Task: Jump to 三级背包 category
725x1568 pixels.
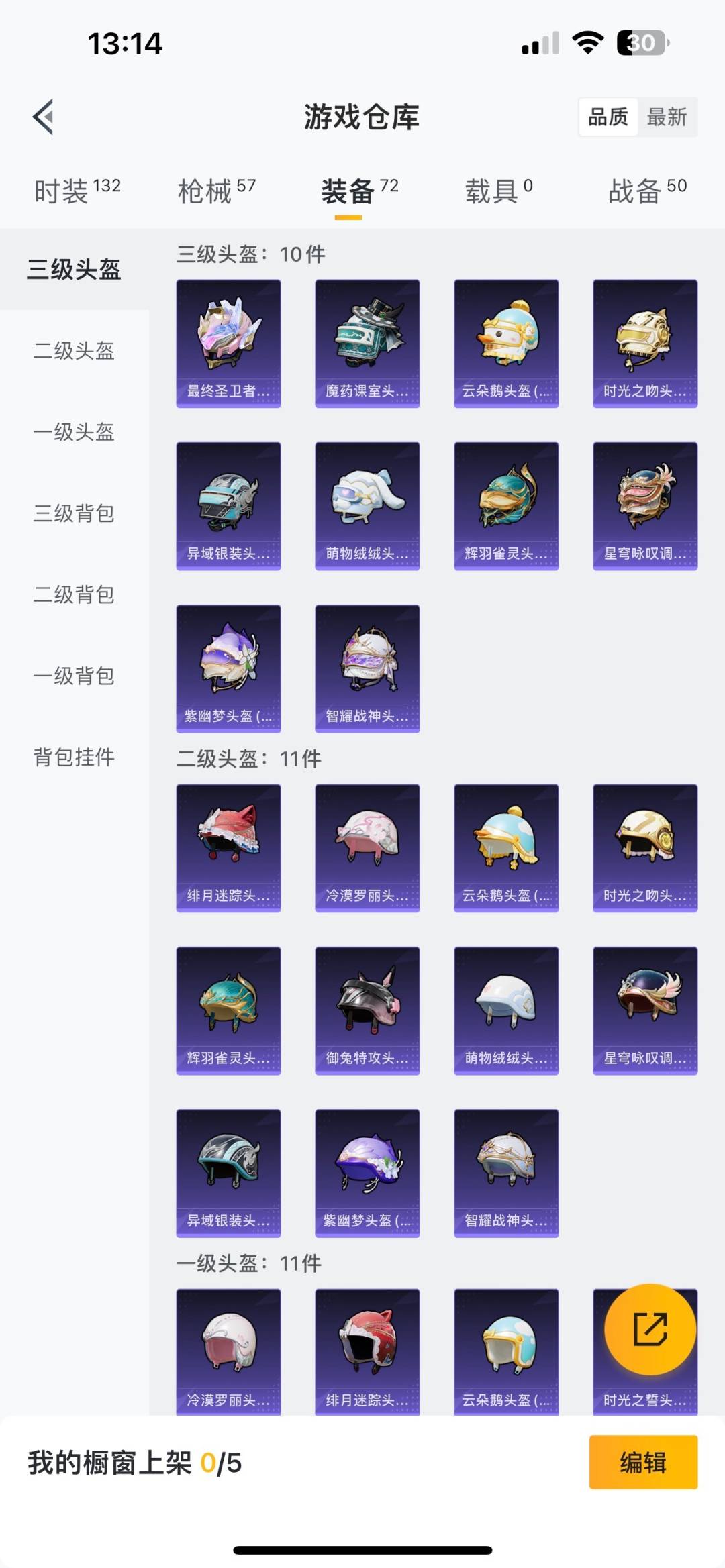Action: pyautogui.click(x=74, y=513)
